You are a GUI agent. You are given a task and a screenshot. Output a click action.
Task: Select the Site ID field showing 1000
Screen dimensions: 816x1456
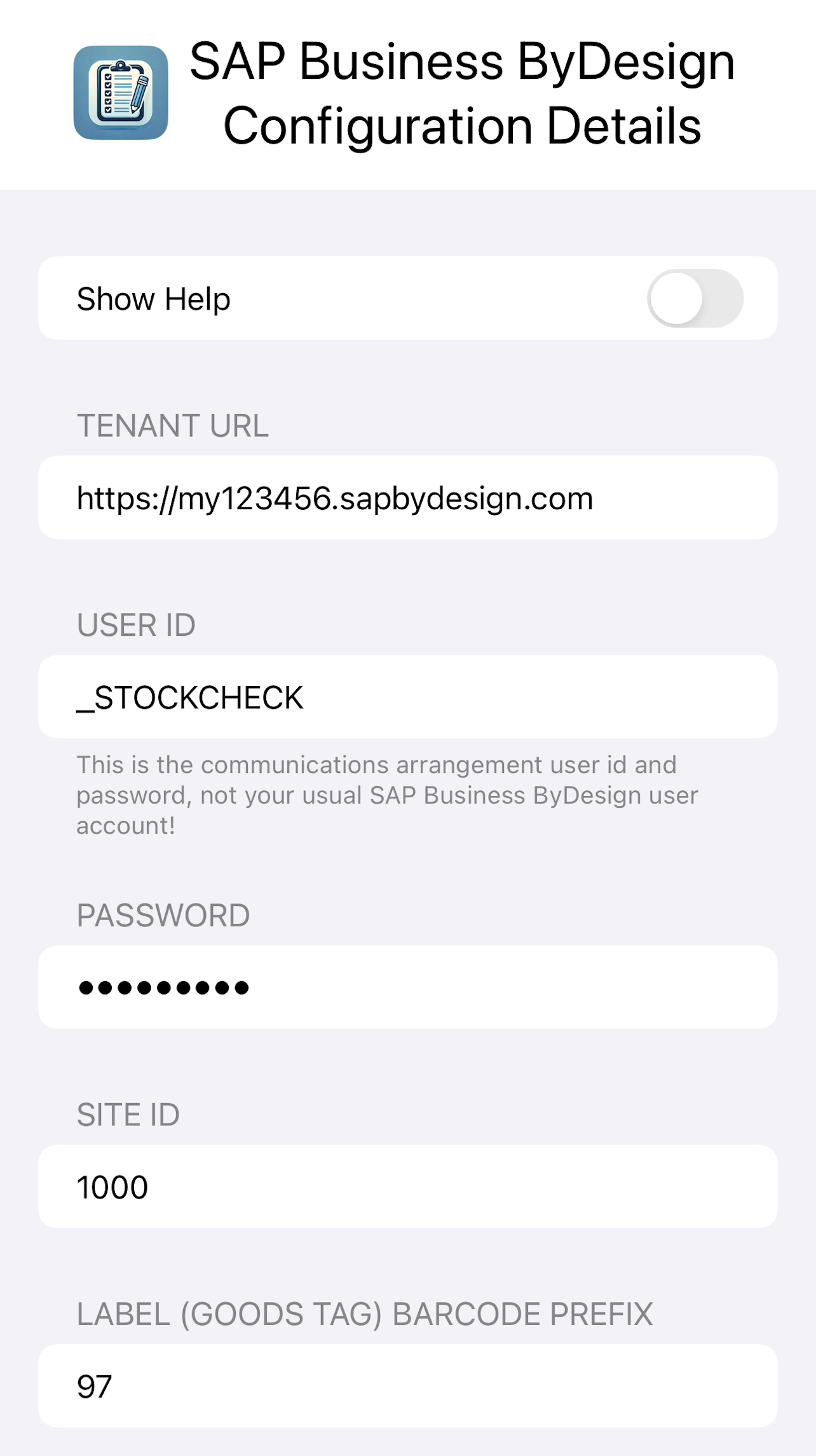coord(408,1186)
